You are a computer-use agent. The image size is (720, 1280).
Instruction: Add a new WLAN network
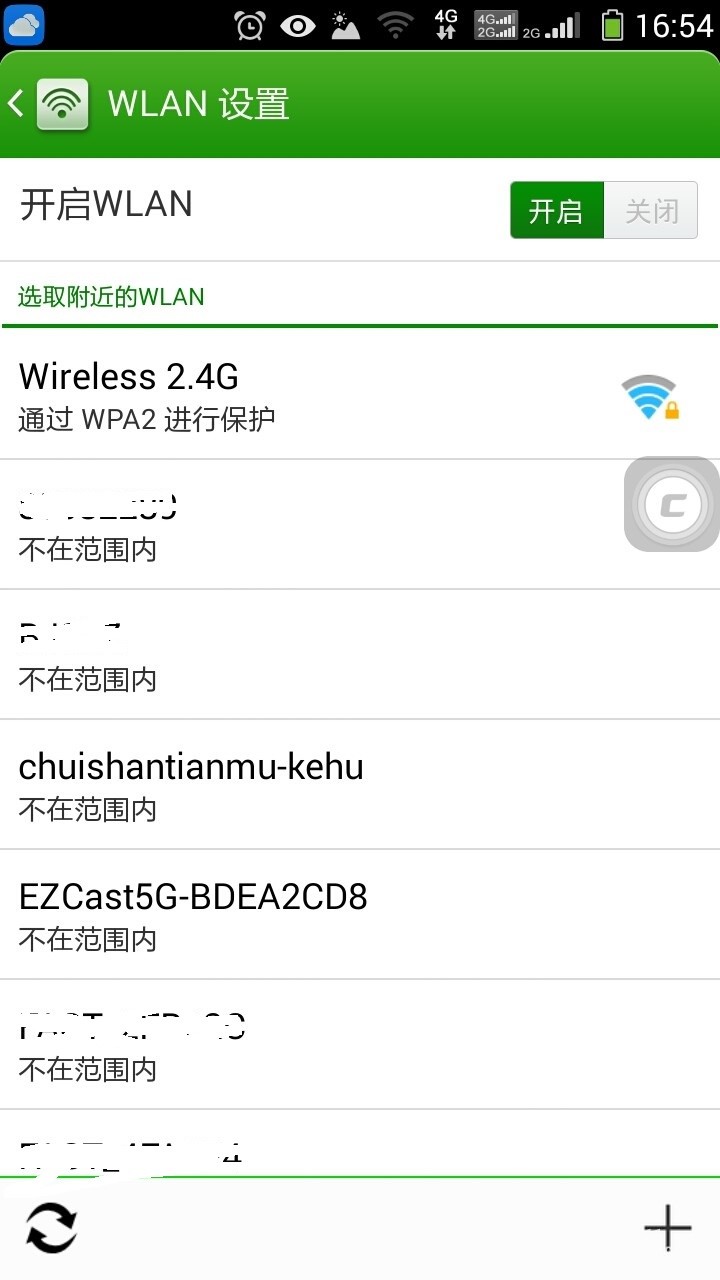pos(667,1227)
